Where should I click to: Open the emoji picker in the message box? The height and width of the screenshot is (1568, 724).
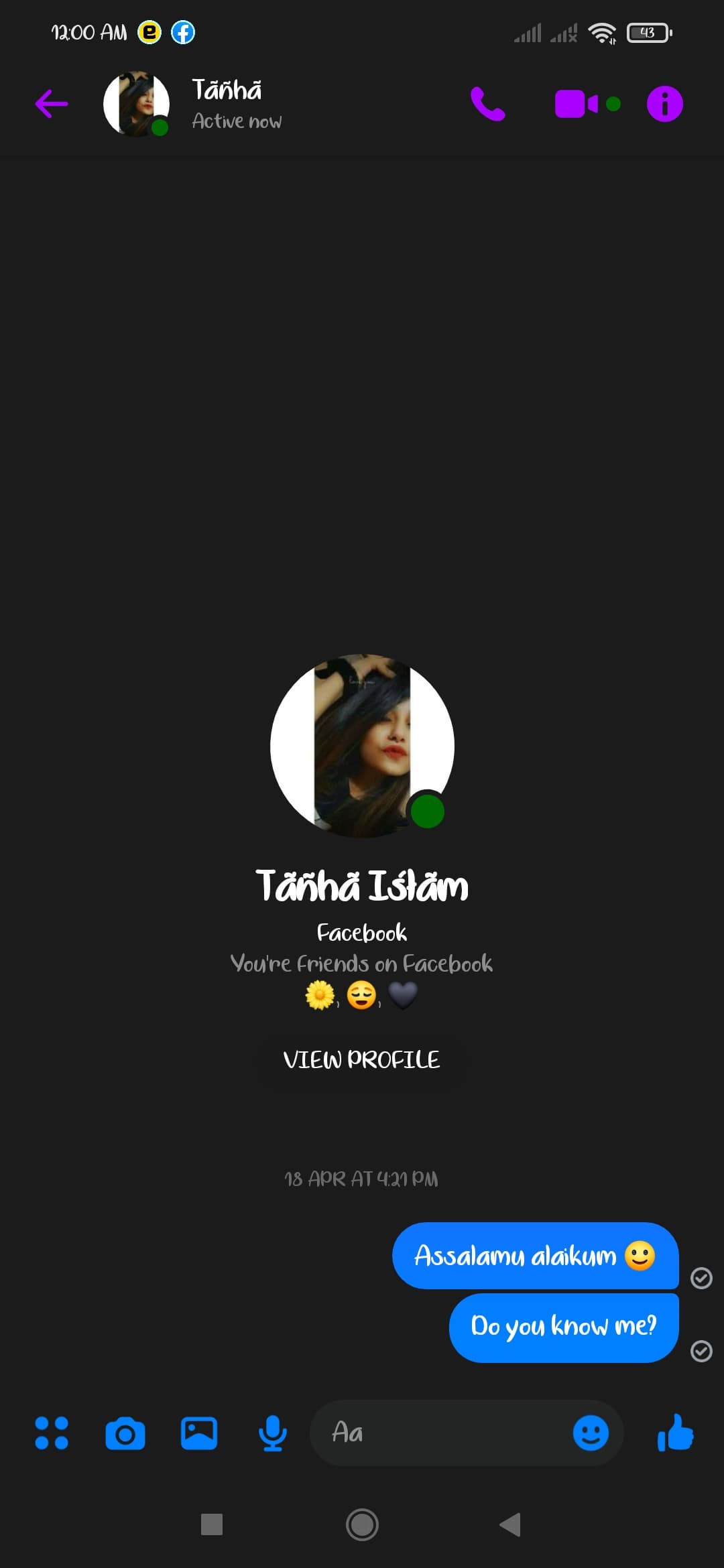[591, 1433]
